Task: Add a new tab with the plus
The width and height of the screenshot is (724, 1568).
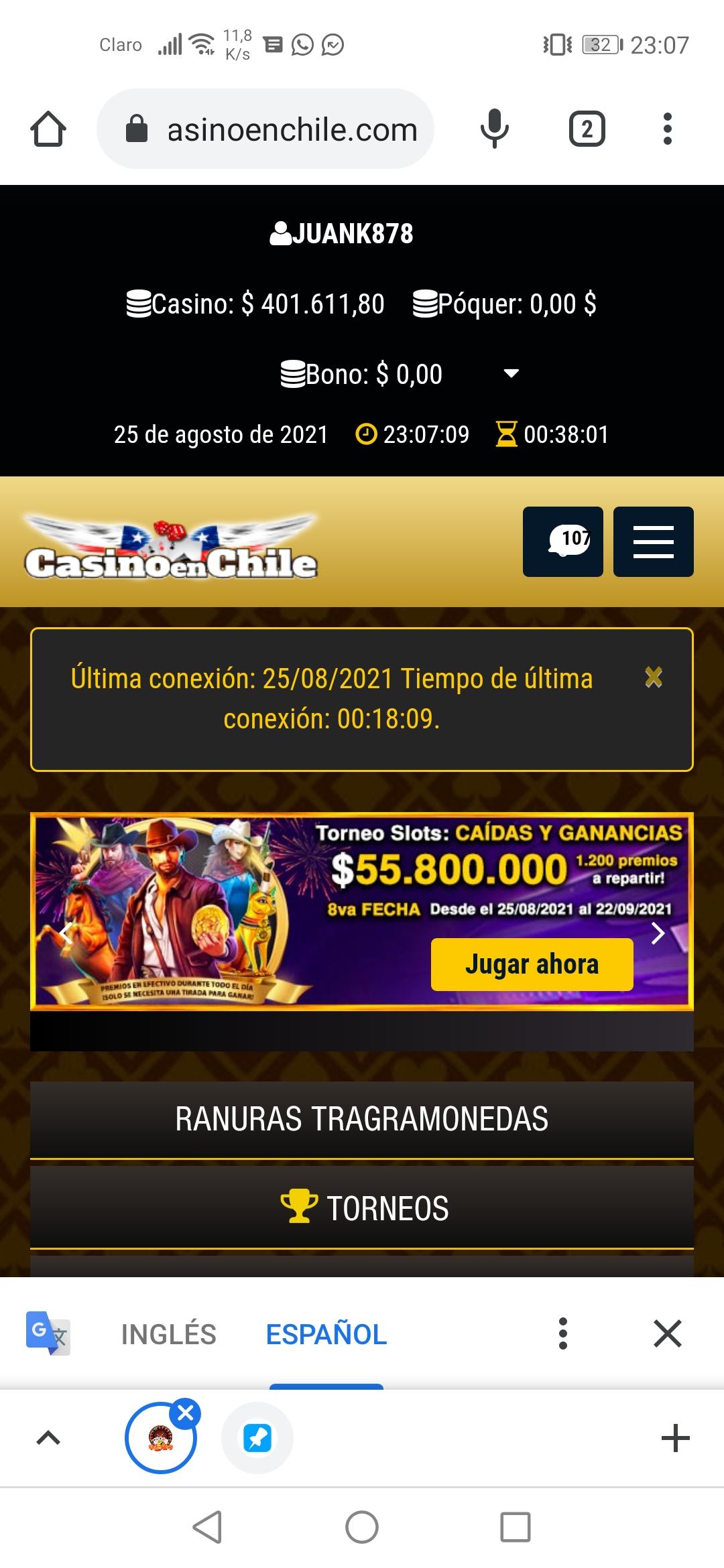Action: pos(675,1438)
